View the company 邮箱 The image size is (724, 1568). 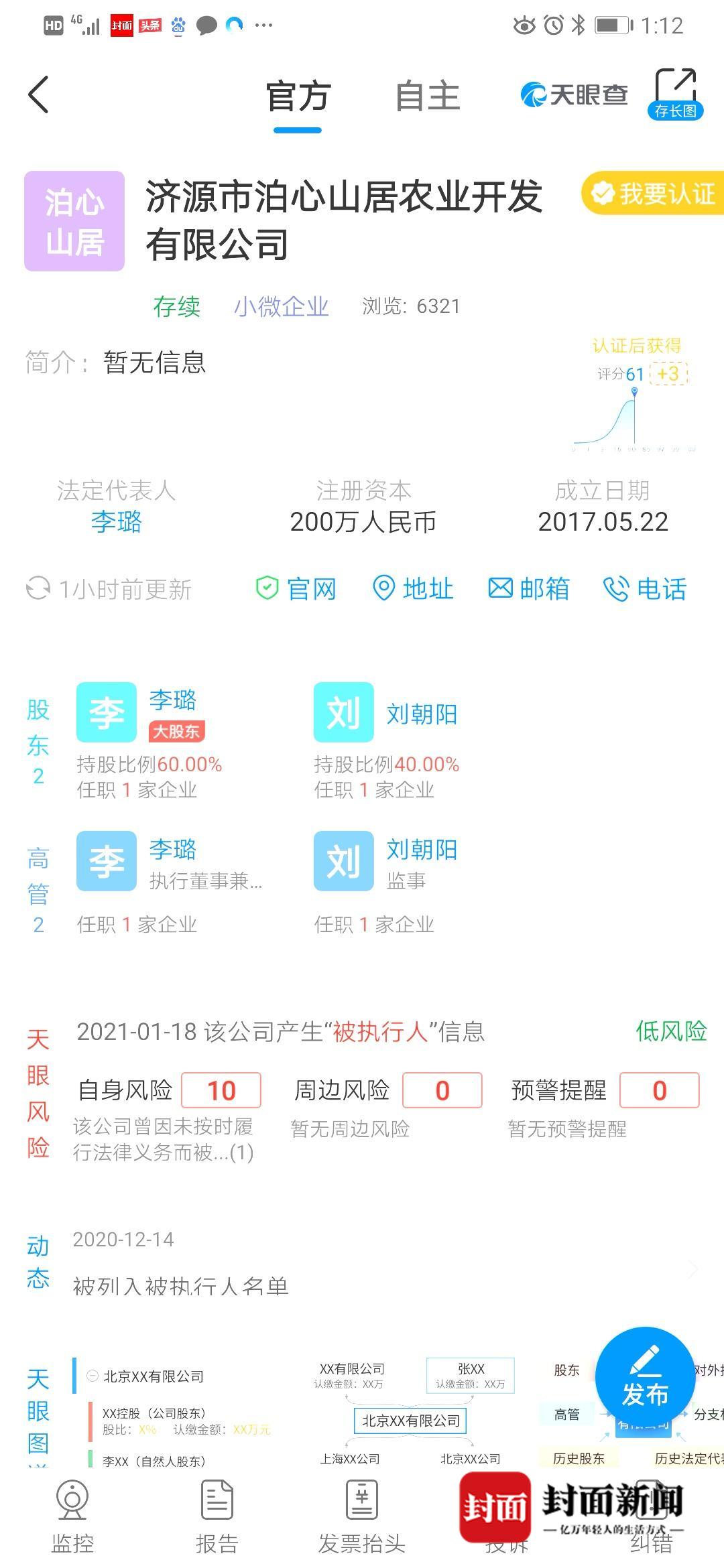529,589
